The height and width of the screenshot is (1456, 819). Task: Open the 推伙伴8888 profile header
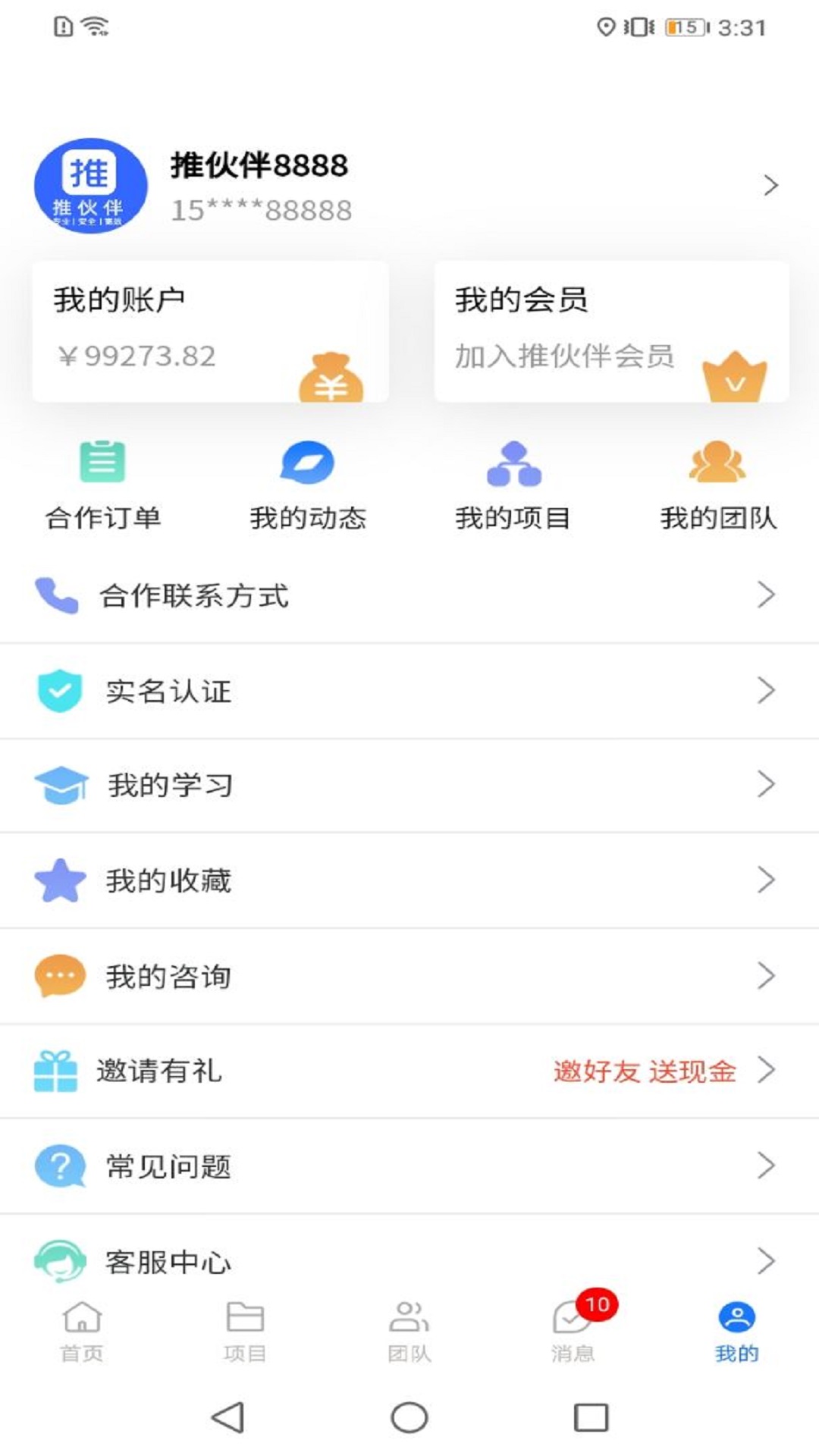(409, 186)
